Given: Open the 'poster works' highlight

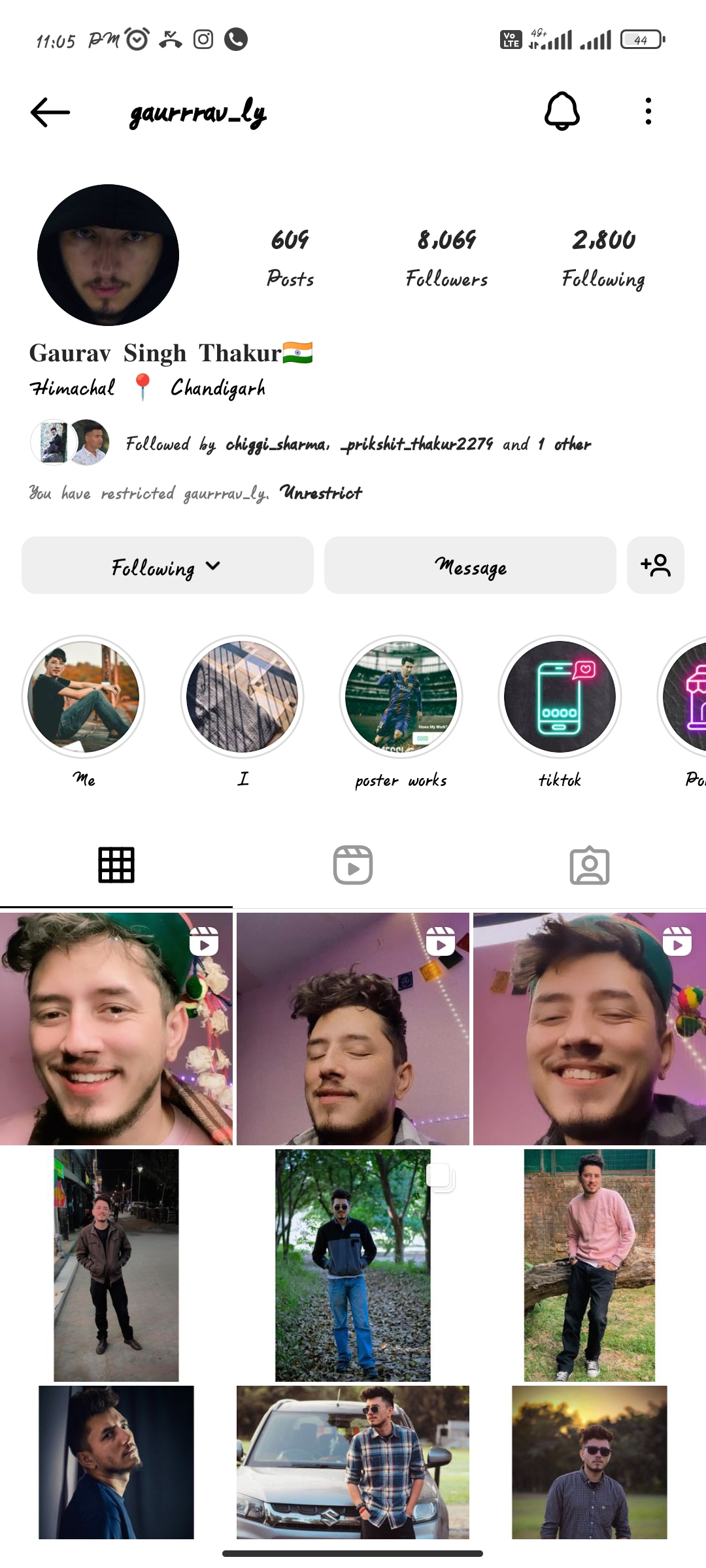Looking at the screenshot, I should 401,696.
